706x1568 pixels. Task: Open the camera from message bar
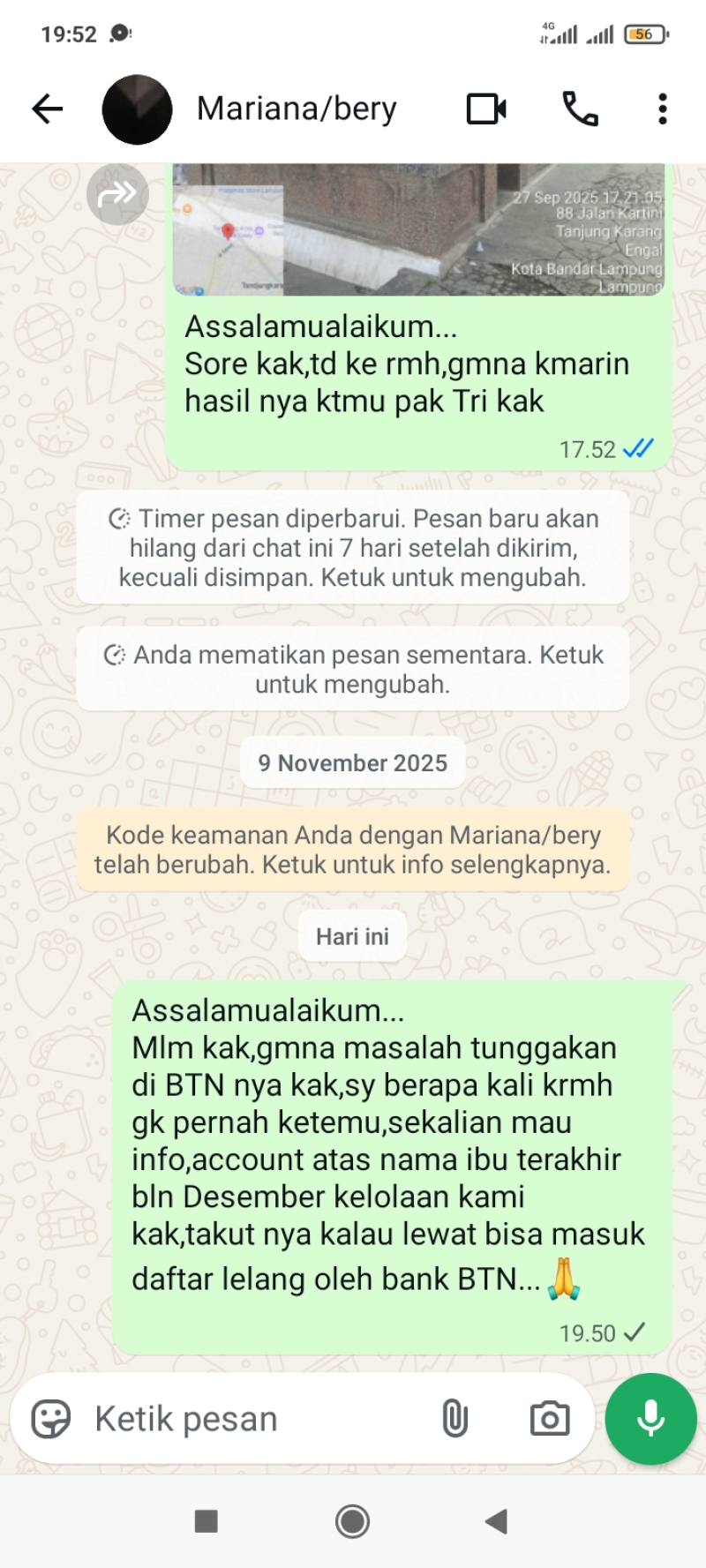(x=549, y=1419)
